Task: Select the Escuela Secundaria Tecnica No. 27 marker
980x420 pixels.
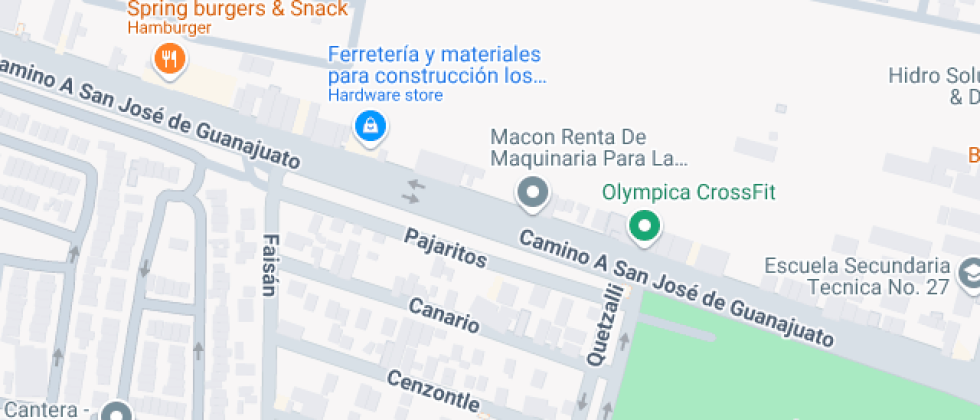Action: (x=968, y=272)
